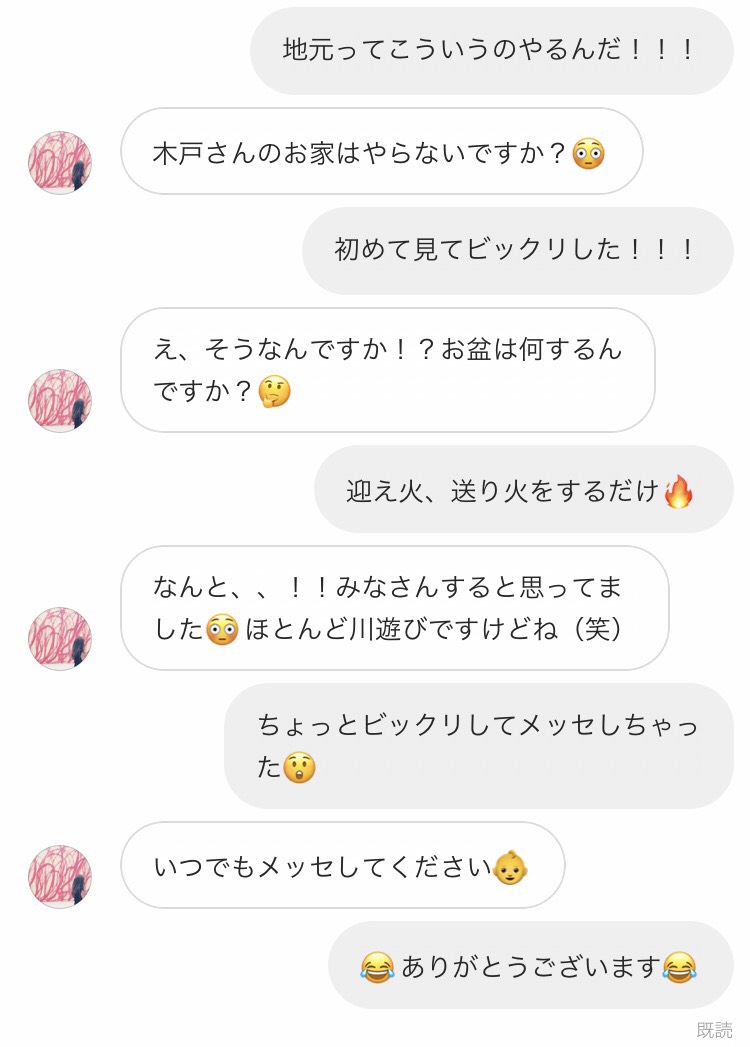Open avatar next to "いつでもメッセしてください"
The image size is (750, 1047).
(60, 877)
